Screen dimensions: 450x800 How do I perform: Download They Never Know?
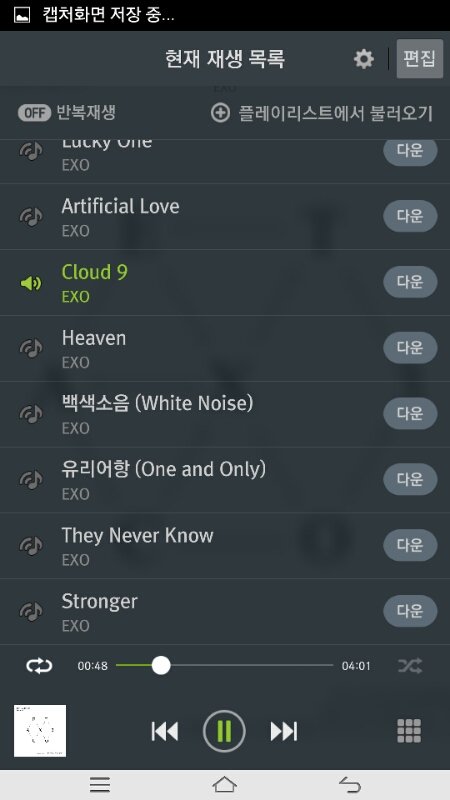click(410, 545)
